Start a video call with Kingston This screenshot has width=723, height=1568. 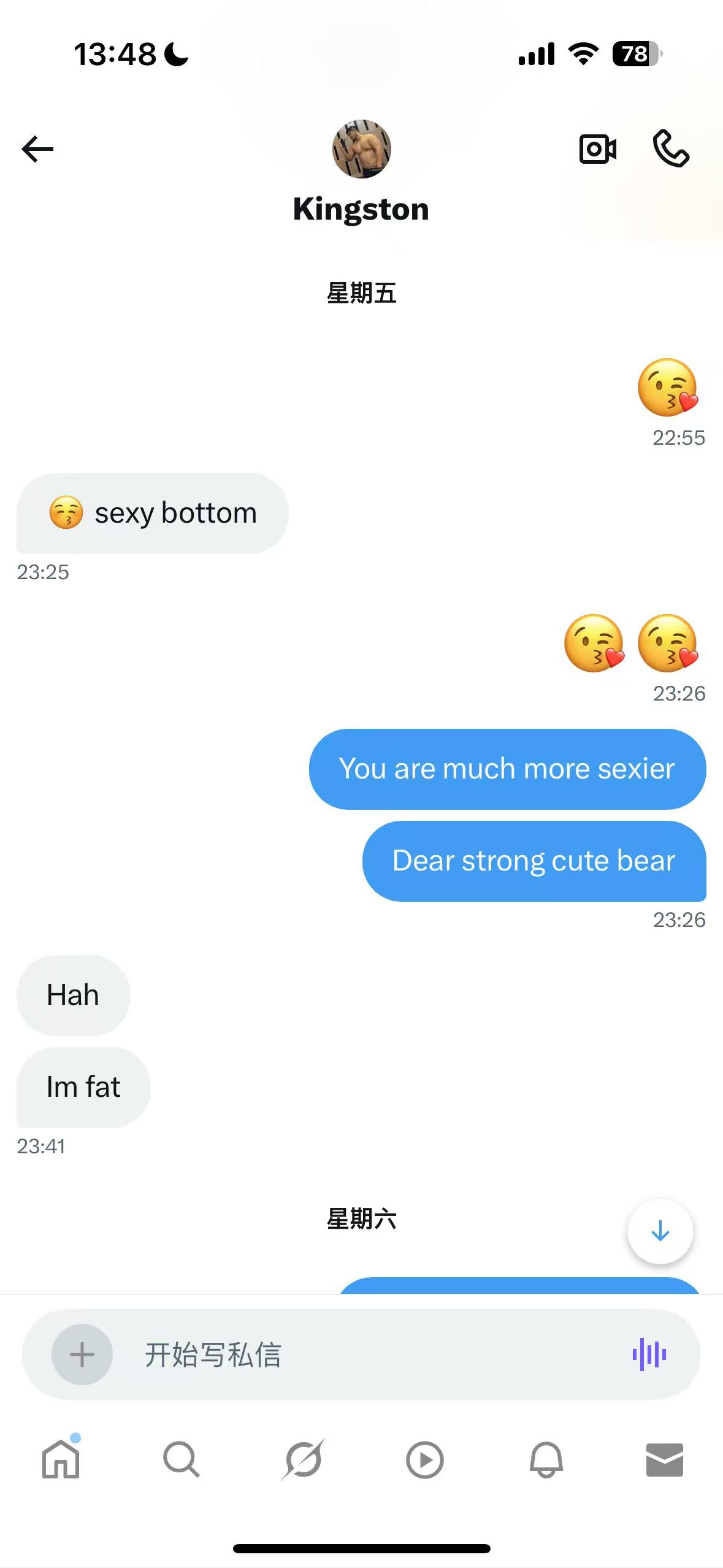point(598,149)
